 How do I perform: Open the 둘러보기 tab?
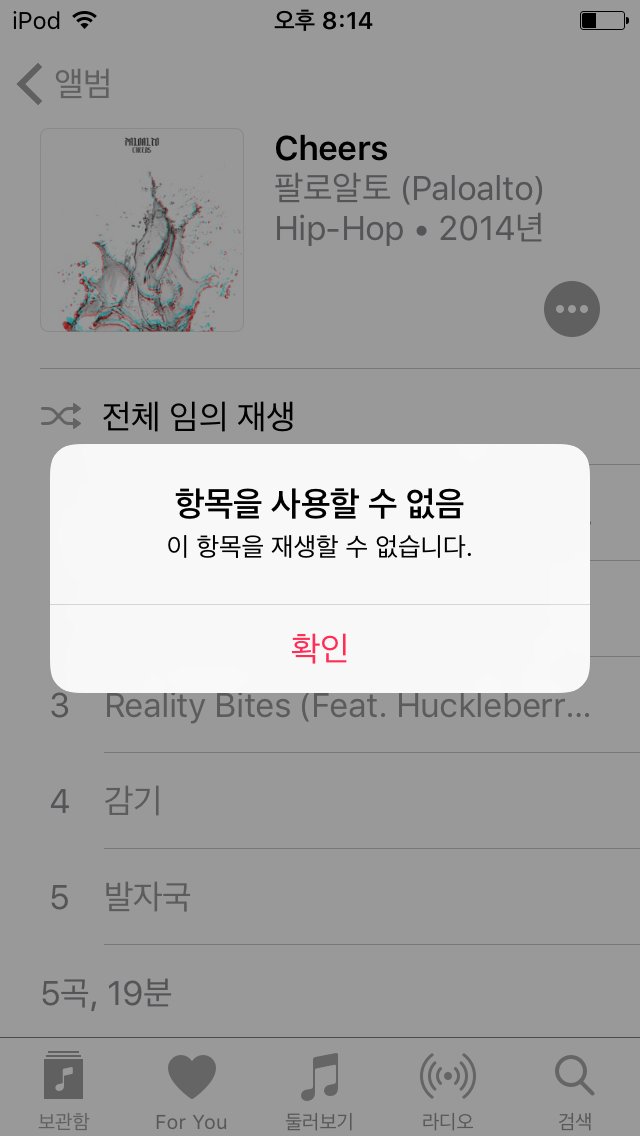(319, 1089)
